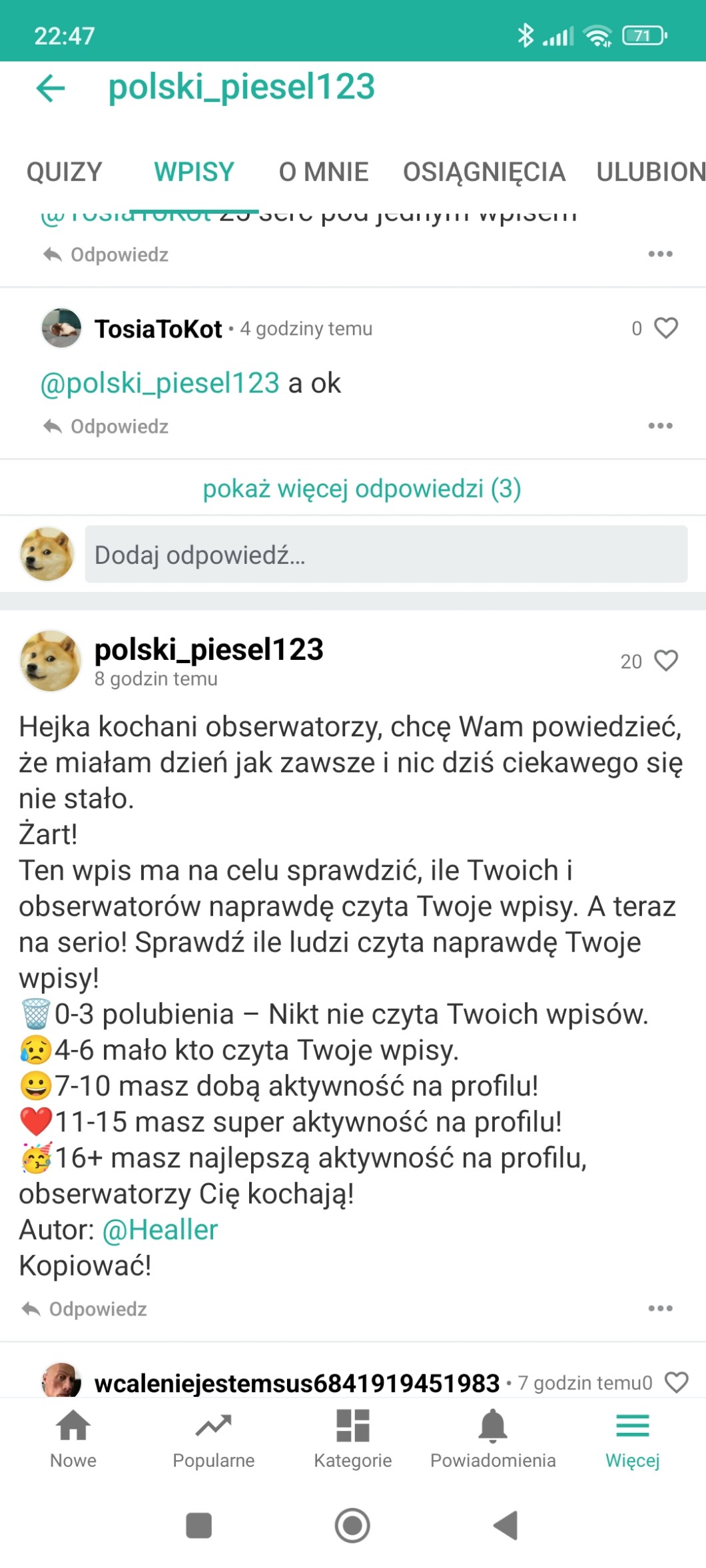
Task: Like wcaleniejestemsus6841919451983's comment
Action: pos(676,1383)
